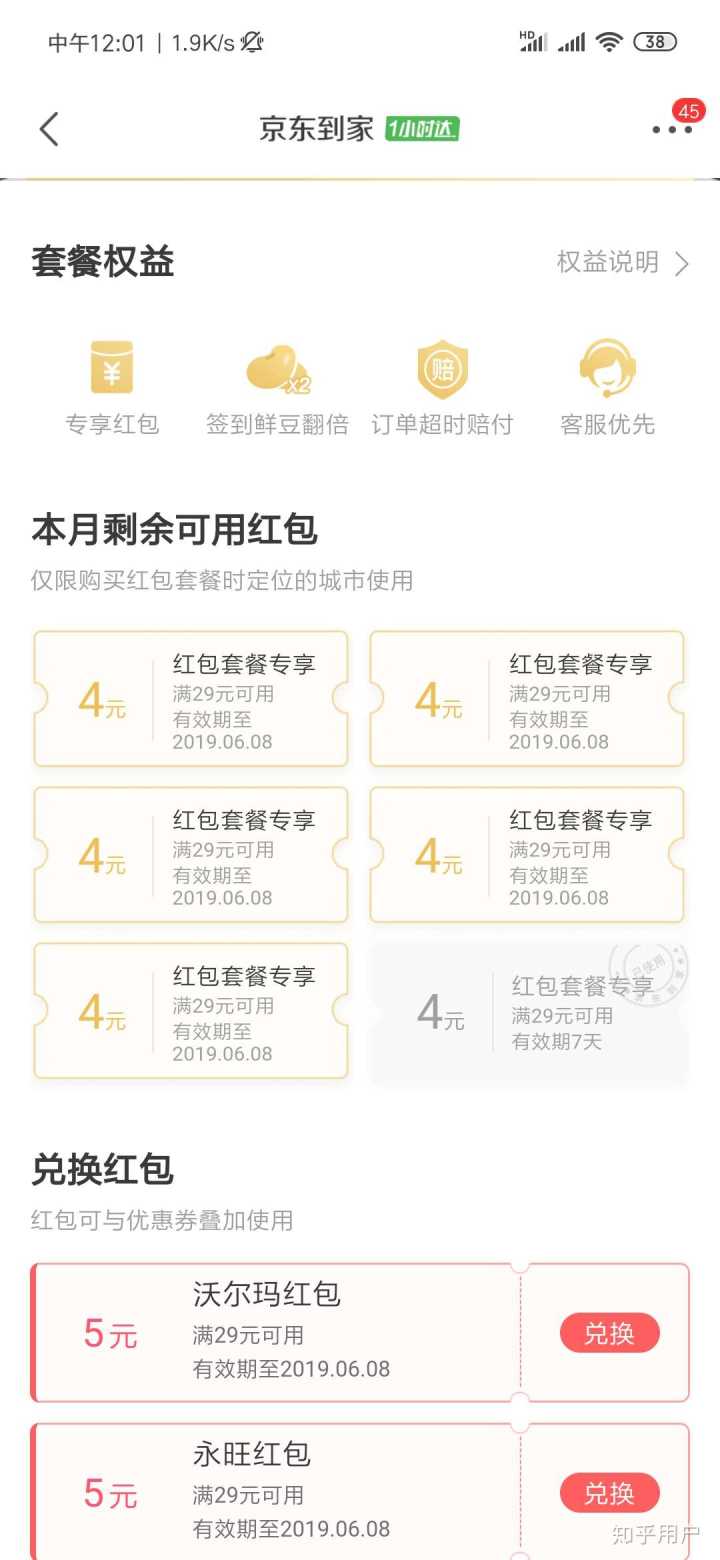Redeem the 永旺红包 with 兑换

[609, 1493]
